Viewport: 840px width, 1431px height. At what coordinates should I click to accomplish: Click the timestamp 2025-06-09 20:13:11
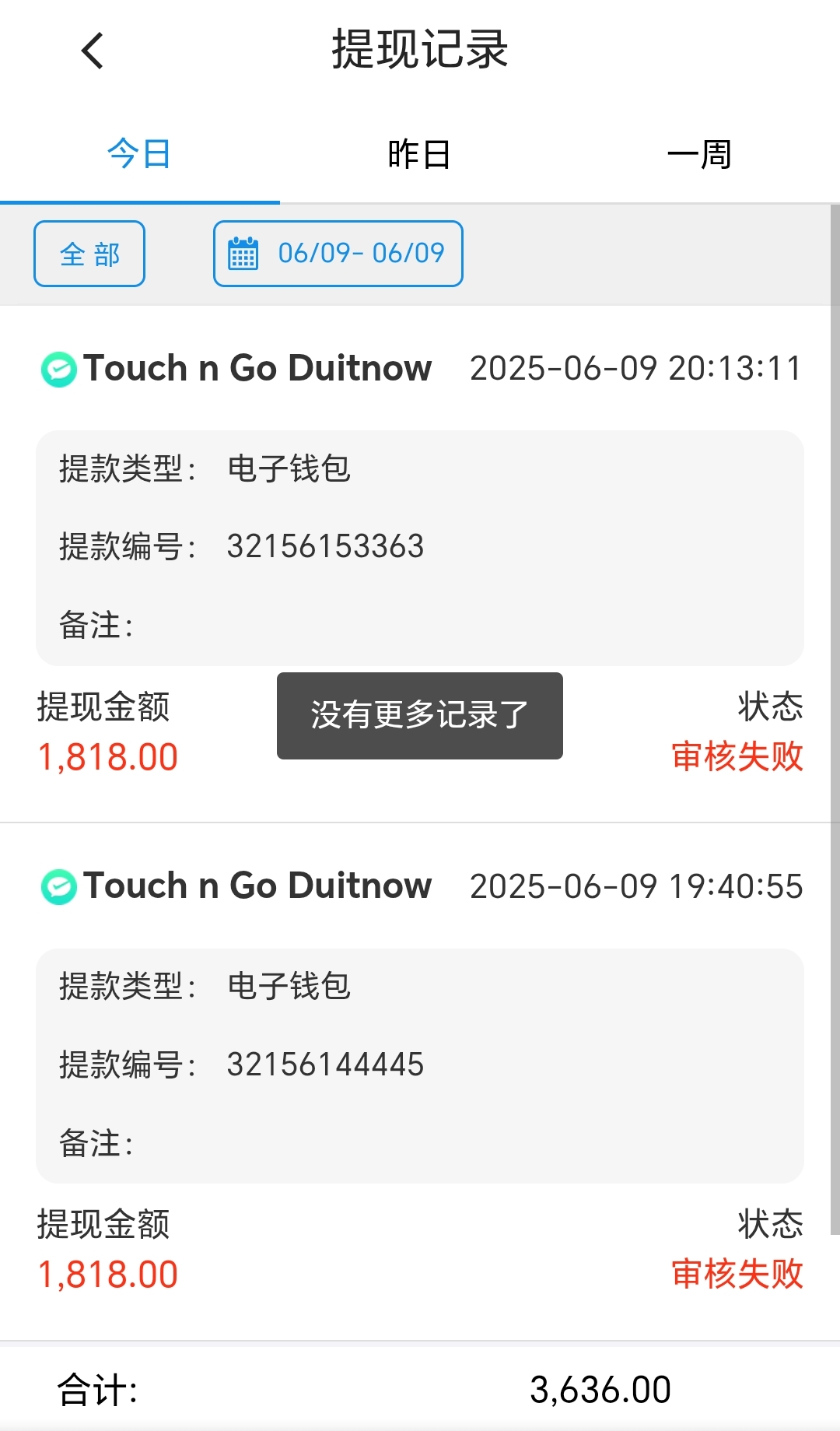tap(636, 368)
